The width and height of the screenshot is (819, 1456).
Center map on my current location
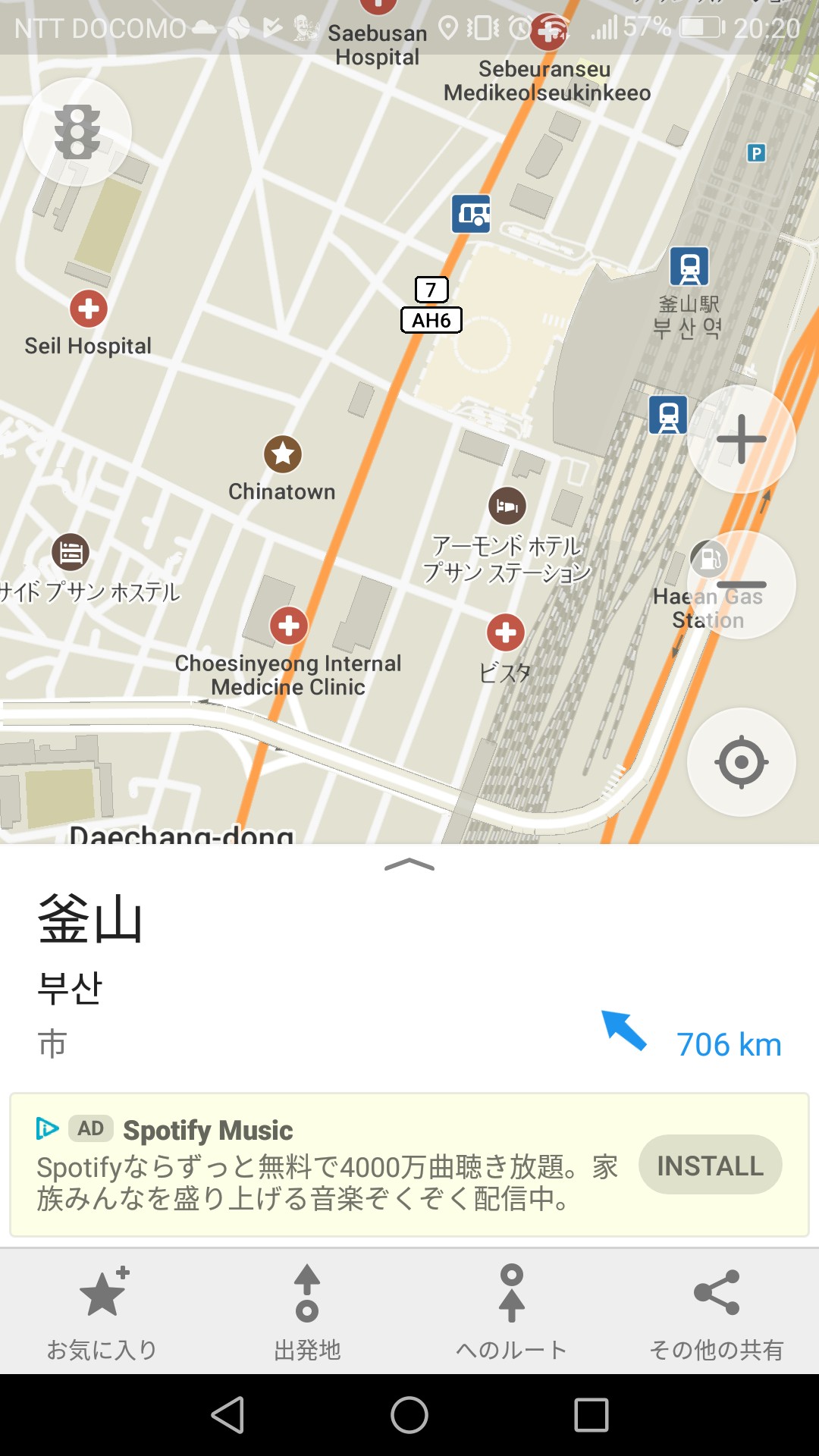tap(741, 762)
